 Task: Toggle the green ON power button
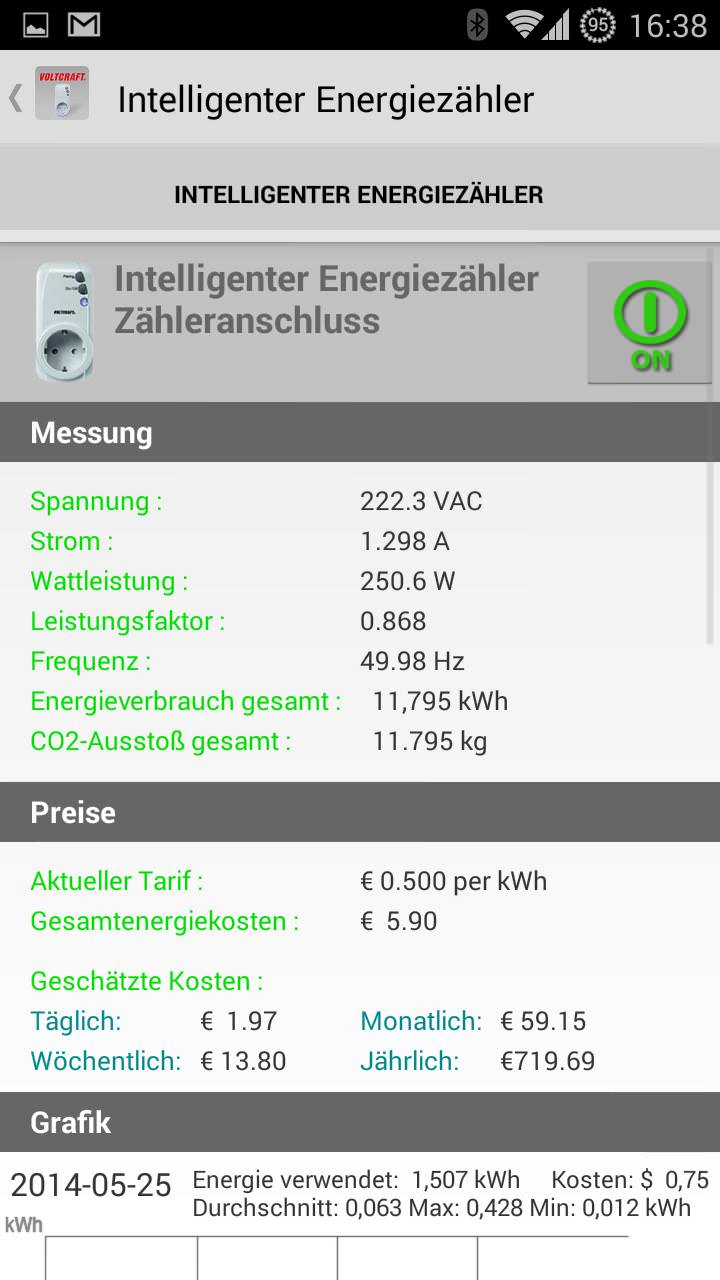(649, 322)
